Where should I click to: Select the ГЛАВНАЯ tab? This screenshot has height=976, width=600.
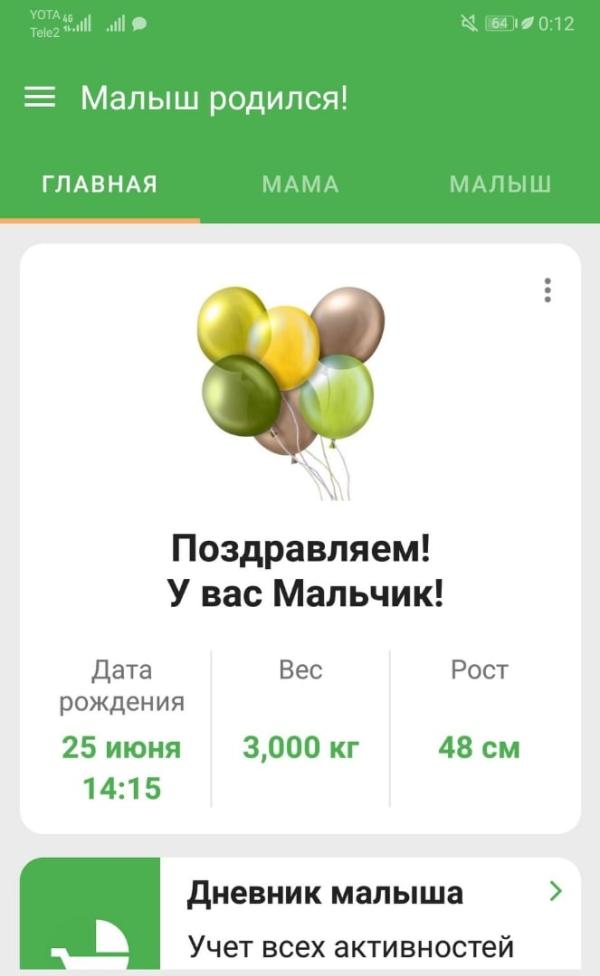[99, 185]
